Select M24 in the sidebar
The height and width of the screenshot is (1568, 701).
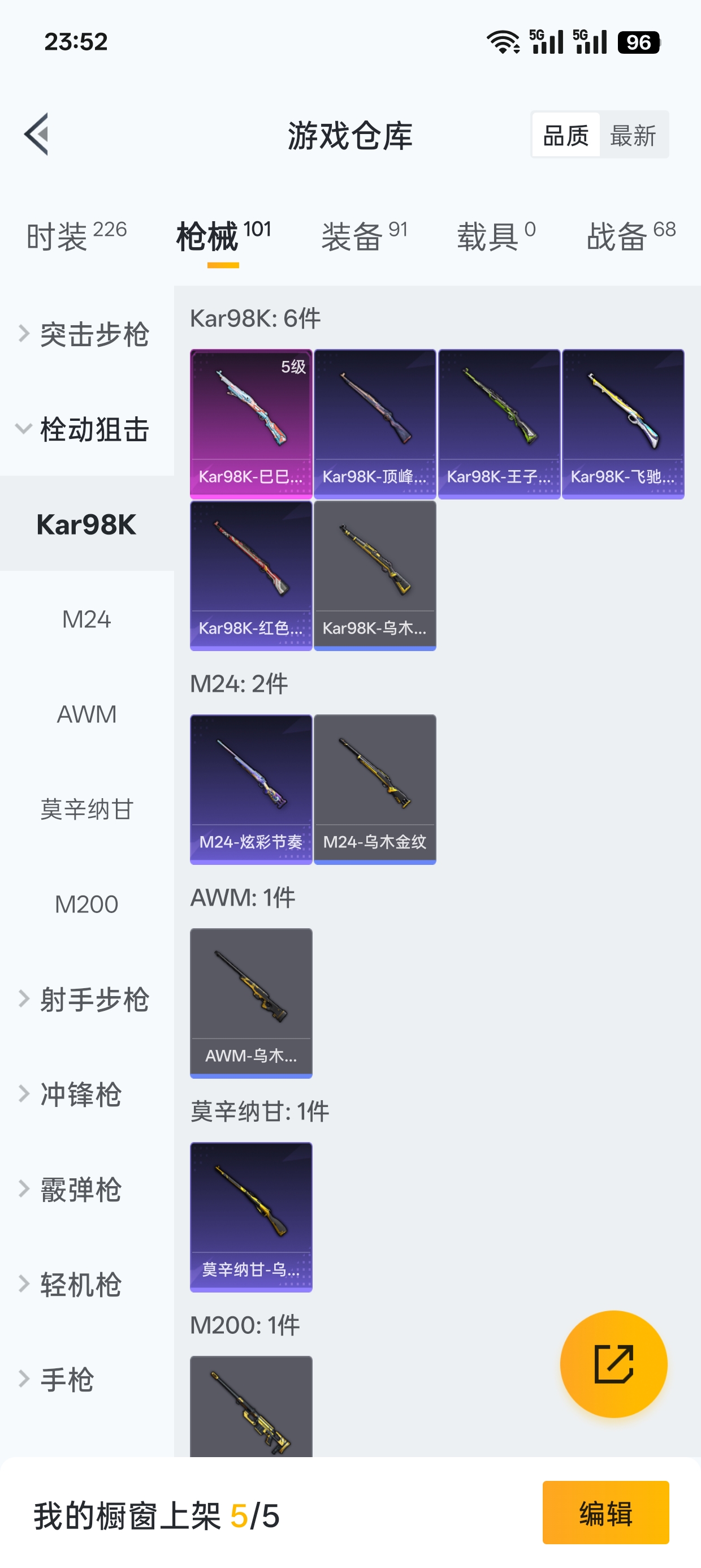click(x=86, y=619)
